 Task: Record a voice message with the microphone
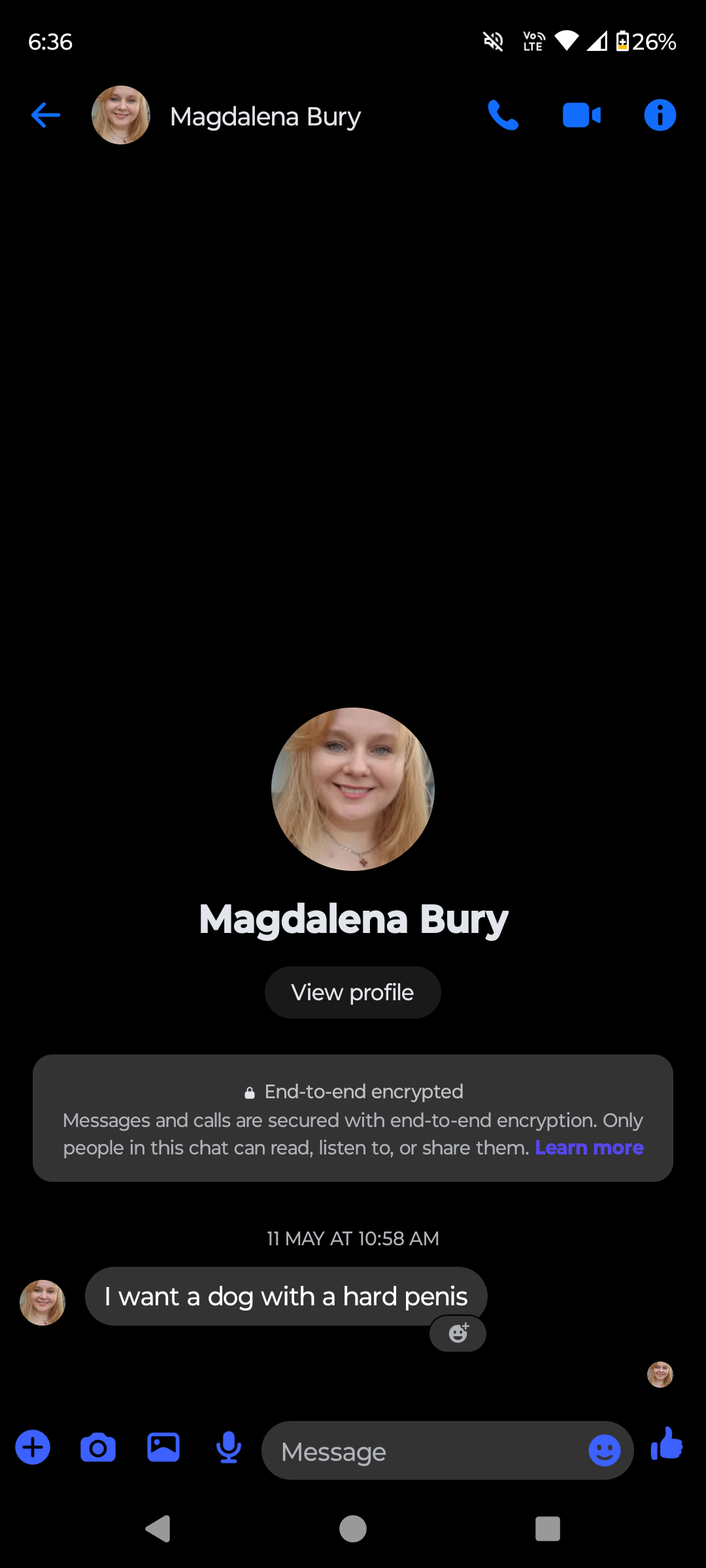228,1447
